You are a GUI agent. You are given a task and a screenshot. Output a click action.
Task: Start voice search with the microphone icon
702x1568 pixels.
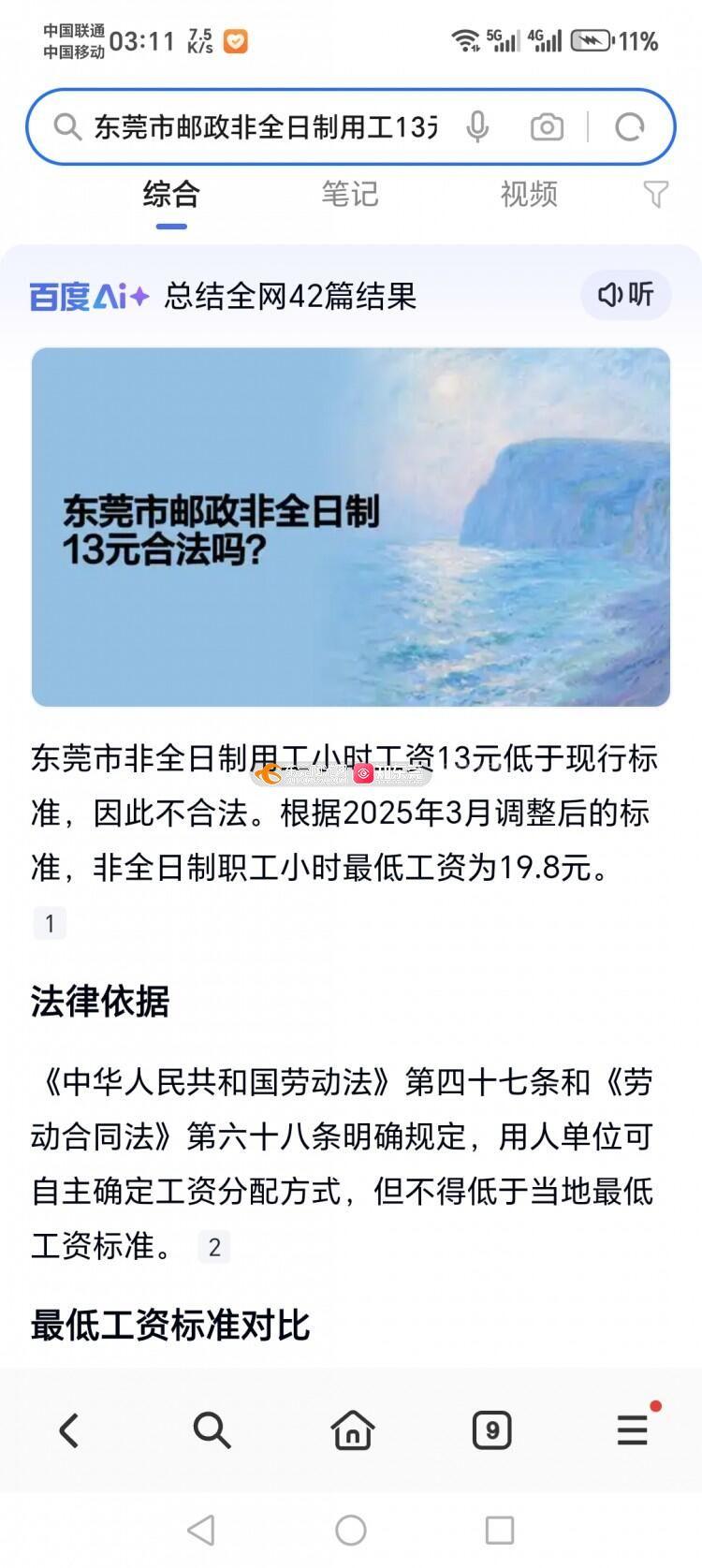[477, 127]
